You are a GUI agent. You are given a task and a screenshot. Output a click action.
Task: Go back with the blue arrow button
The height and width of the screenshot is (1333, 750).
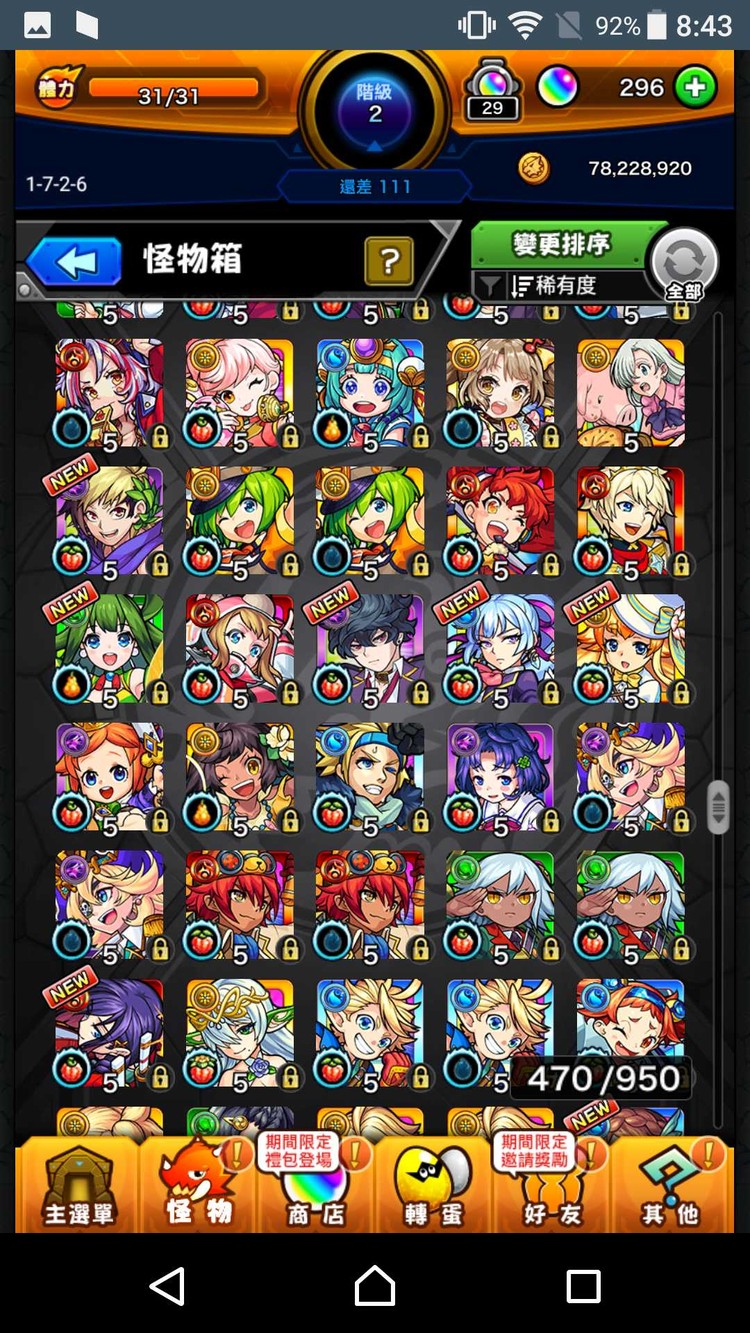click(75, 262)
